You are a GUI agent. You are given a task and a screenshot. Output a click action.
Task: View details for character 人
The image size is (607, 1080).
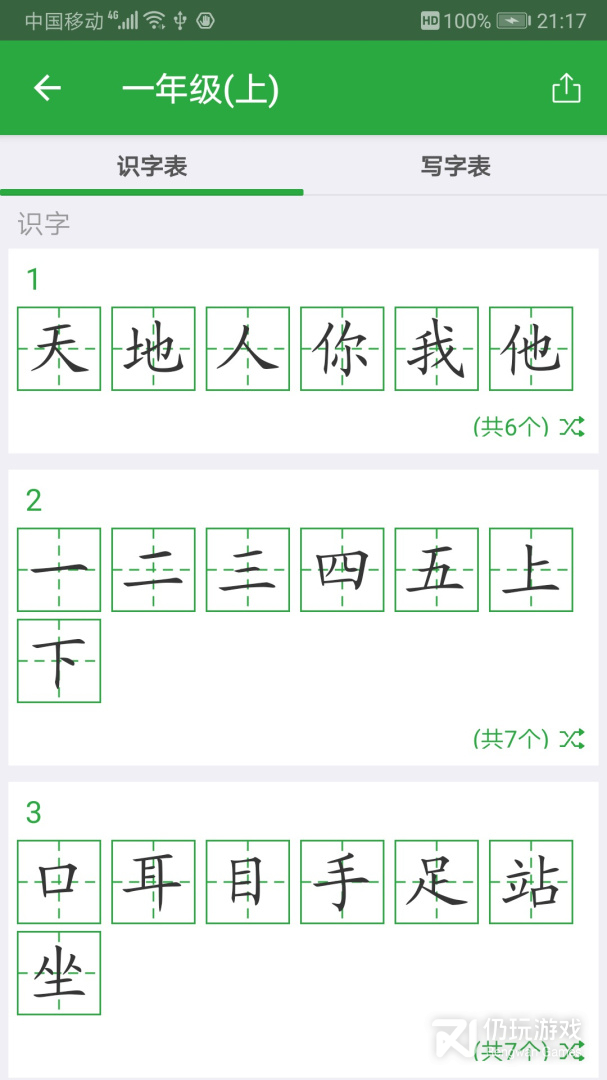point(248,349)
